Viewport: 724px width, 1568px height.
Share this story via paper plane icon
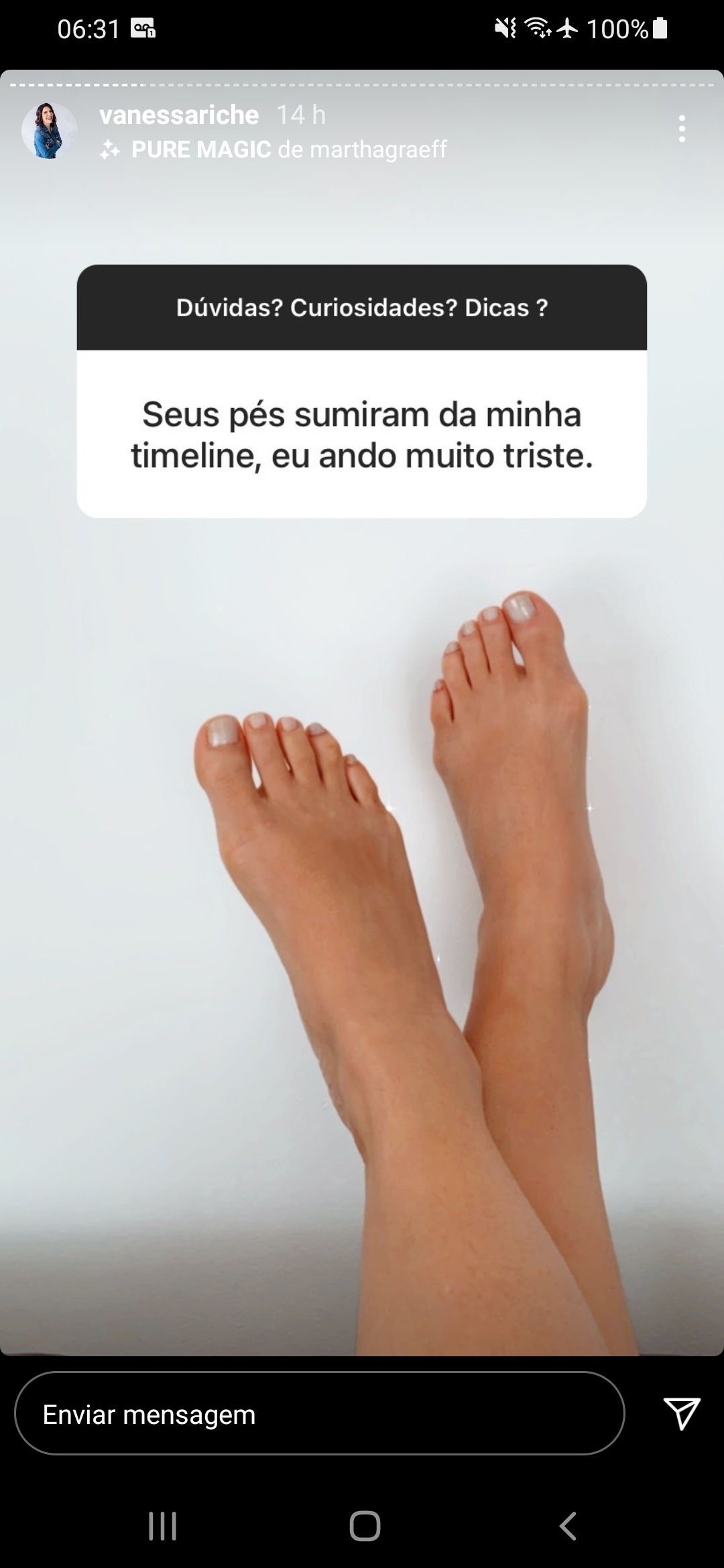[x=681, y=1414]
